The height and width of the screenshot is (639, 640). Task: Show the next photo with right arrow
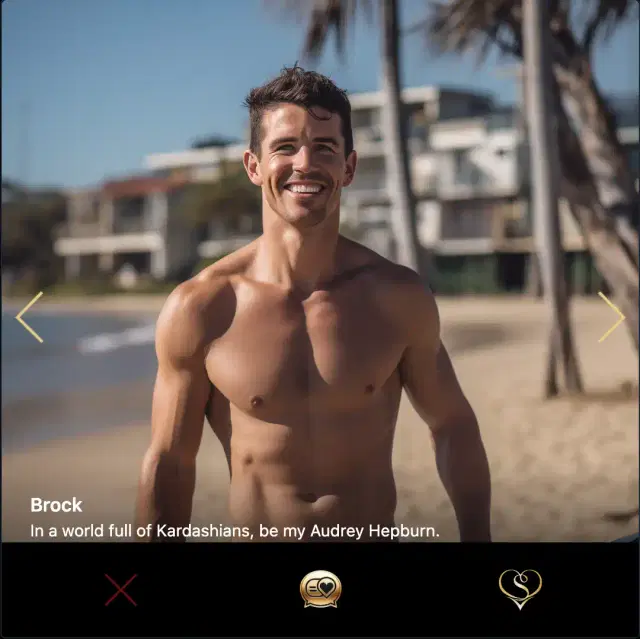pos(611,317)
